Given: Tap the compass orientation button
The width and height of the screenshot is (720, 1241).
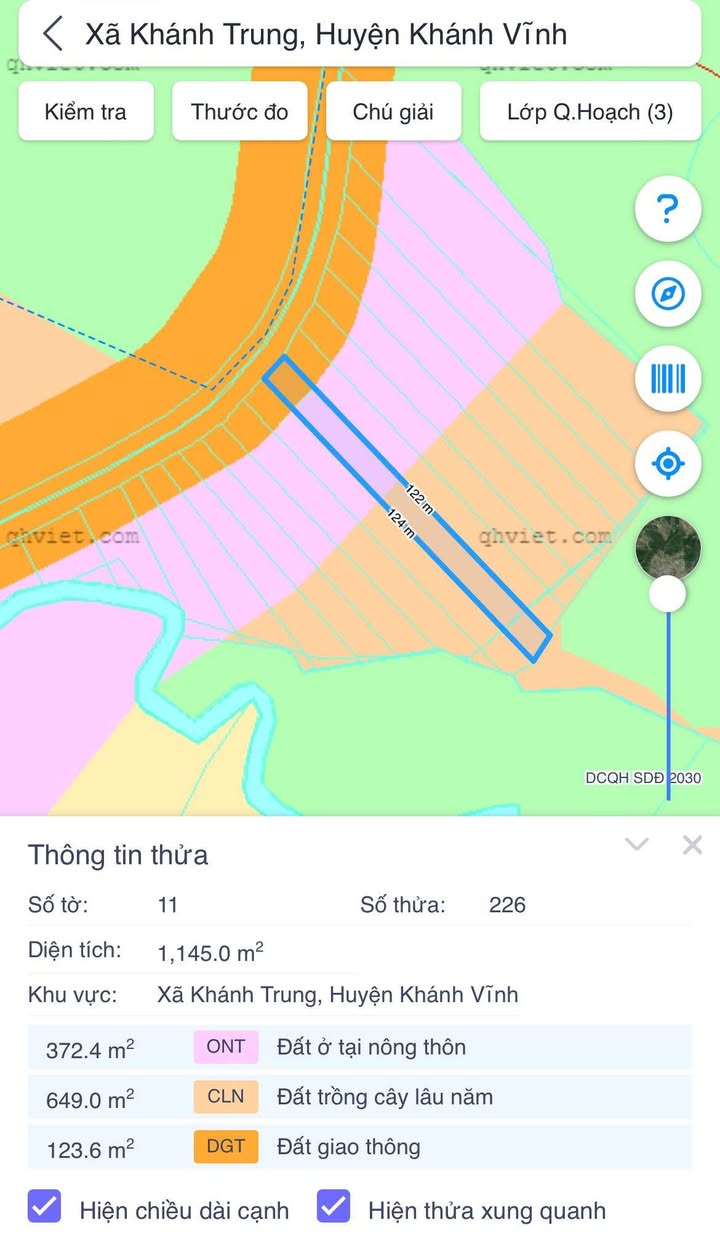Looking at the screenshot, I should click(667, 294).
